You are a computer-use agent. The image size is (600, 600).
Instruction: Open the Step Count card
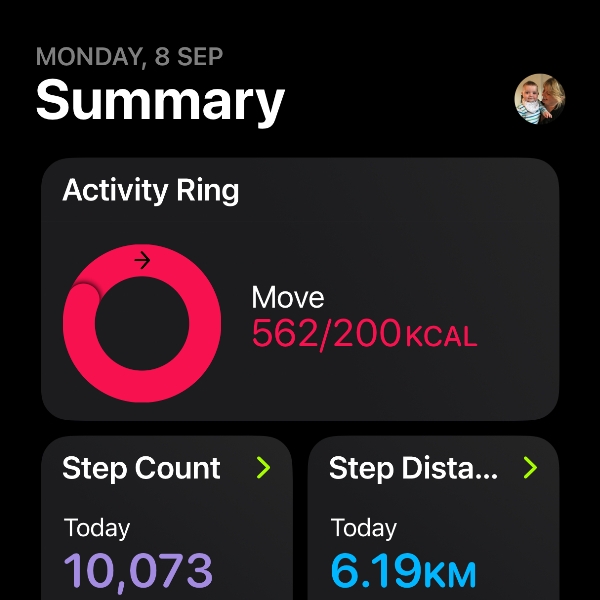tap(166, 518)
